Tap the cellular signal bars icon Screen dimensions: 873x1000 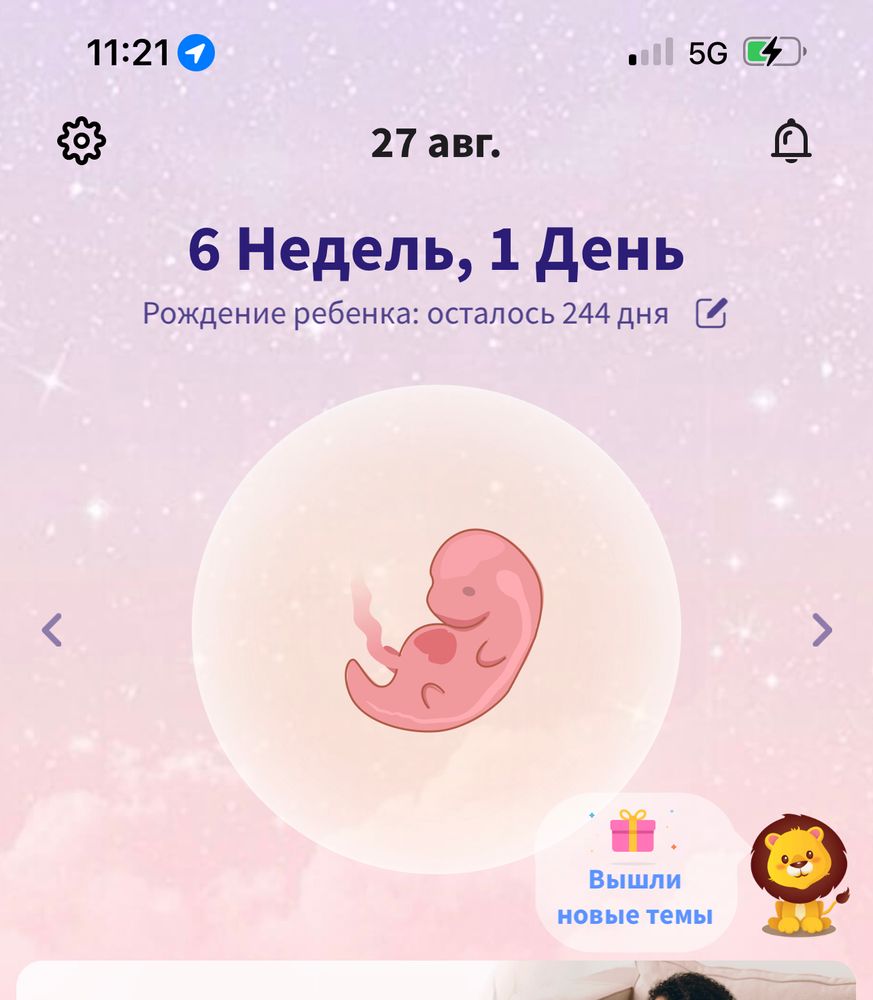(651, 53)
